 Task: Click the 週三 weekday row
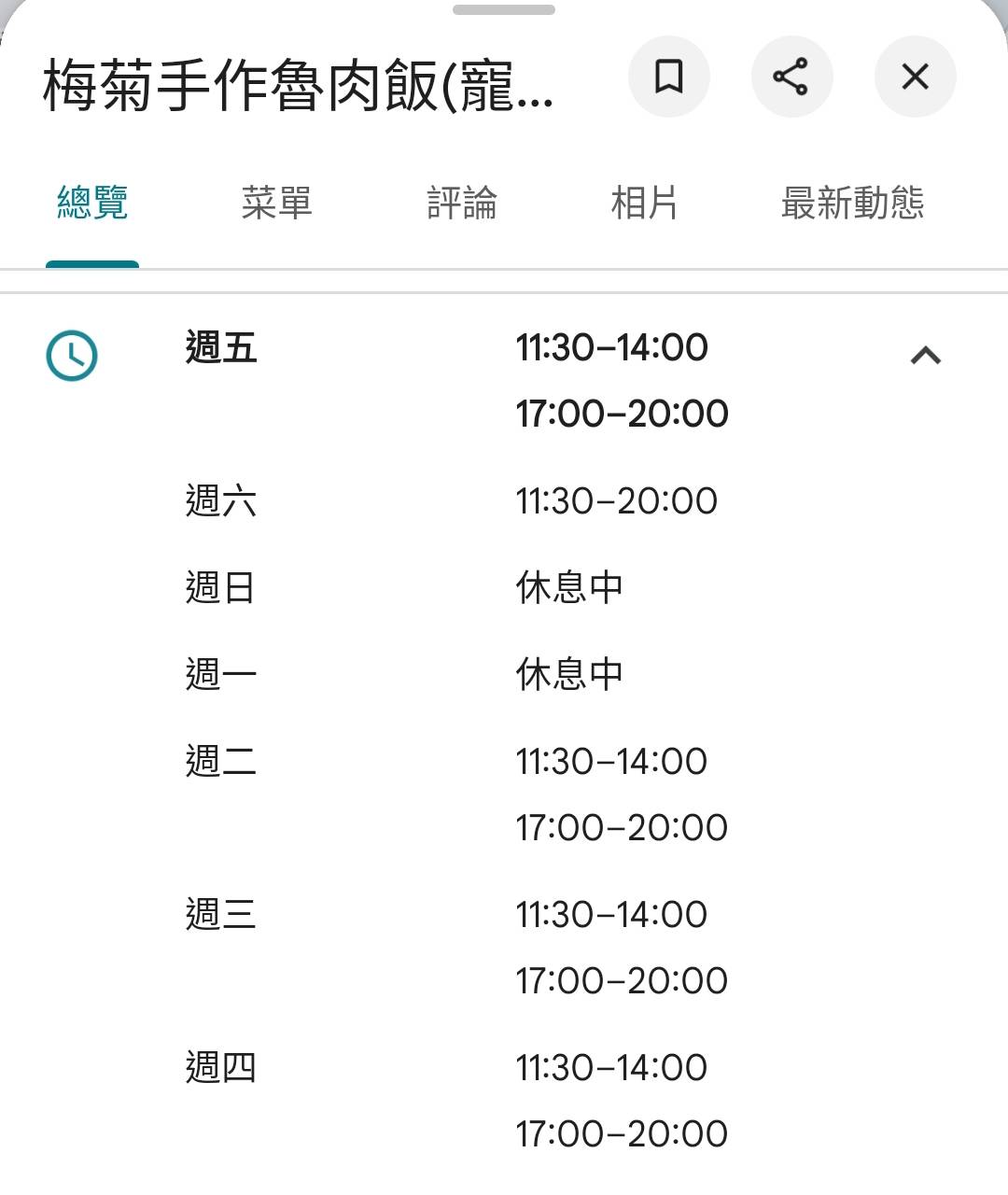tap(219, 915)
